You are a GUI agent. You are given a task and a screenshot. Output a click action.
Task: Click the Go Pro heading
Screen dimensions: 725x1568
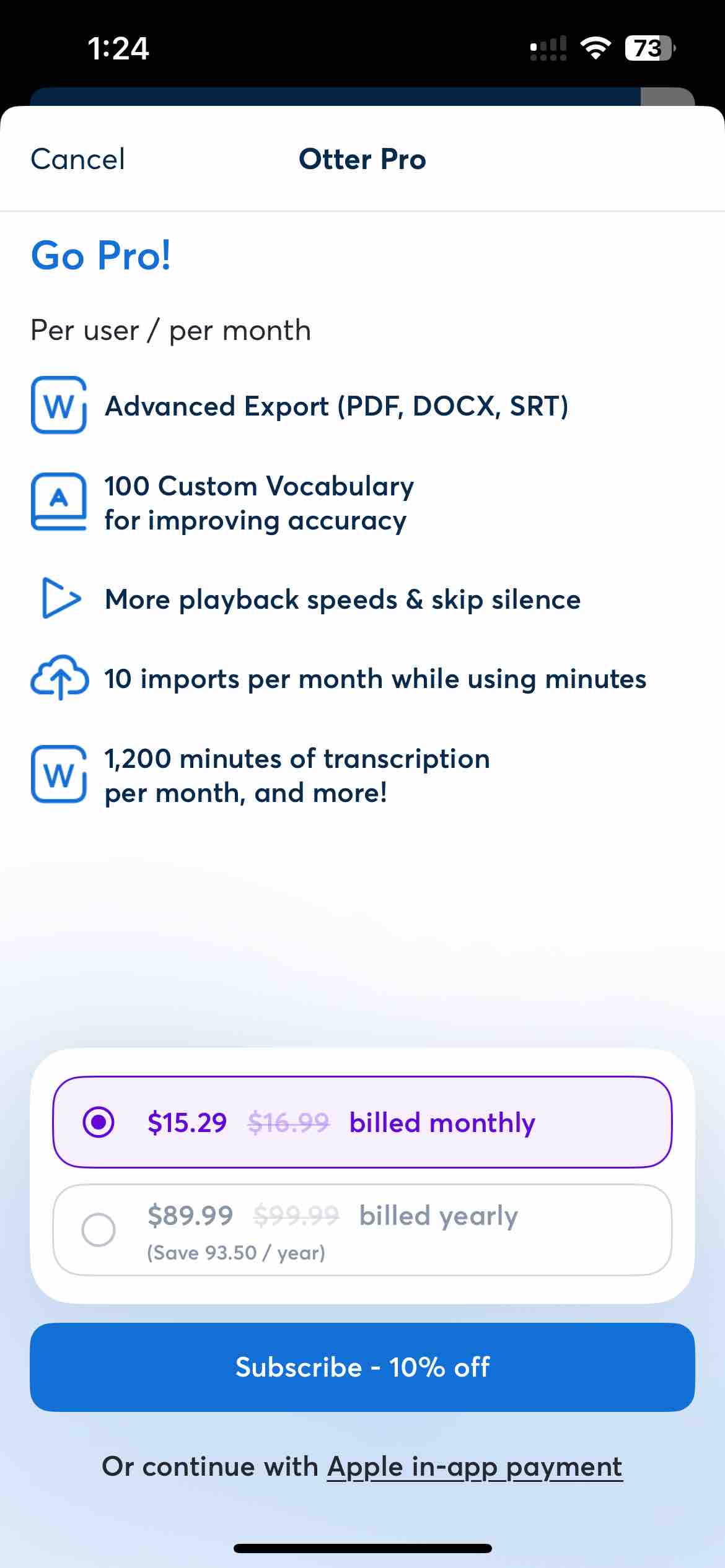pyautogui.click(x=101, y=256)
